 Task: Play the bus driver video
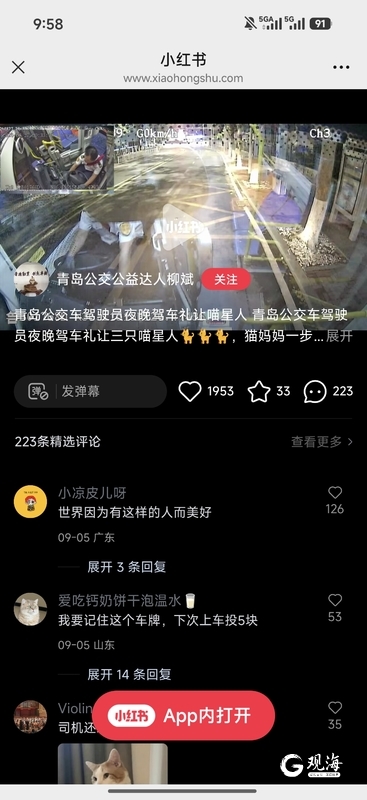point(182,227)
